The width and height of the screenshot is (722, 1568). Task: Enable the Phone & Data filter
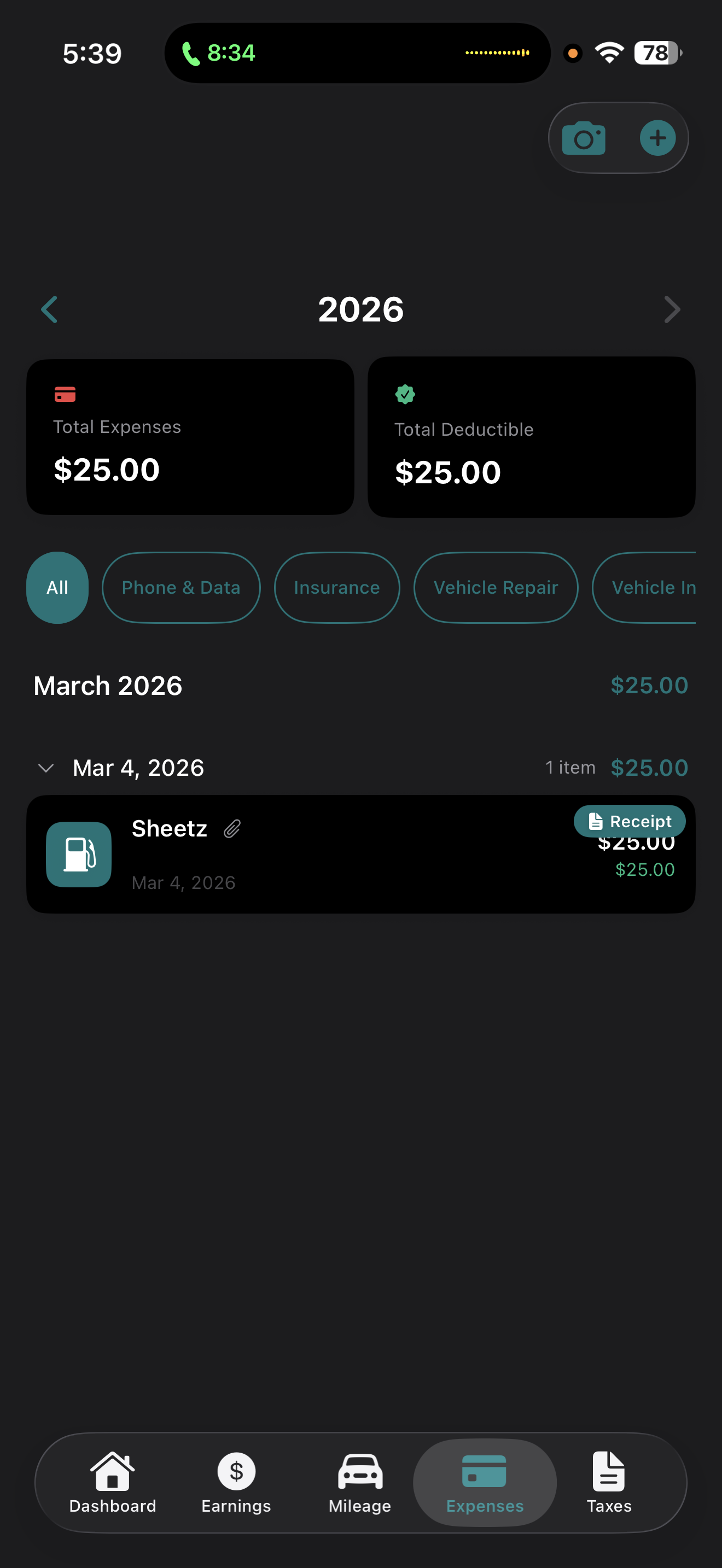pos(181,587)
